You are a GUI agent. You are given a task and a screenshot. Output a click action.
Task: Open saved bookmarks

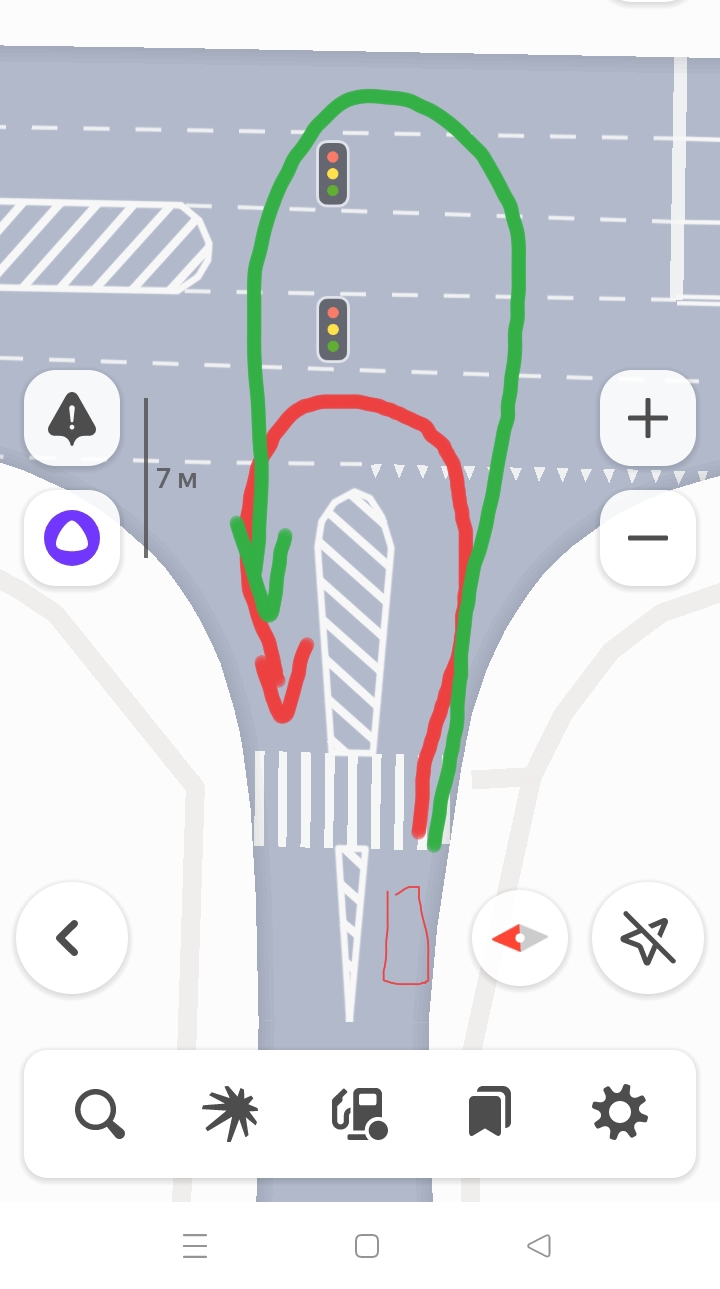click(x=490, y=1113)
